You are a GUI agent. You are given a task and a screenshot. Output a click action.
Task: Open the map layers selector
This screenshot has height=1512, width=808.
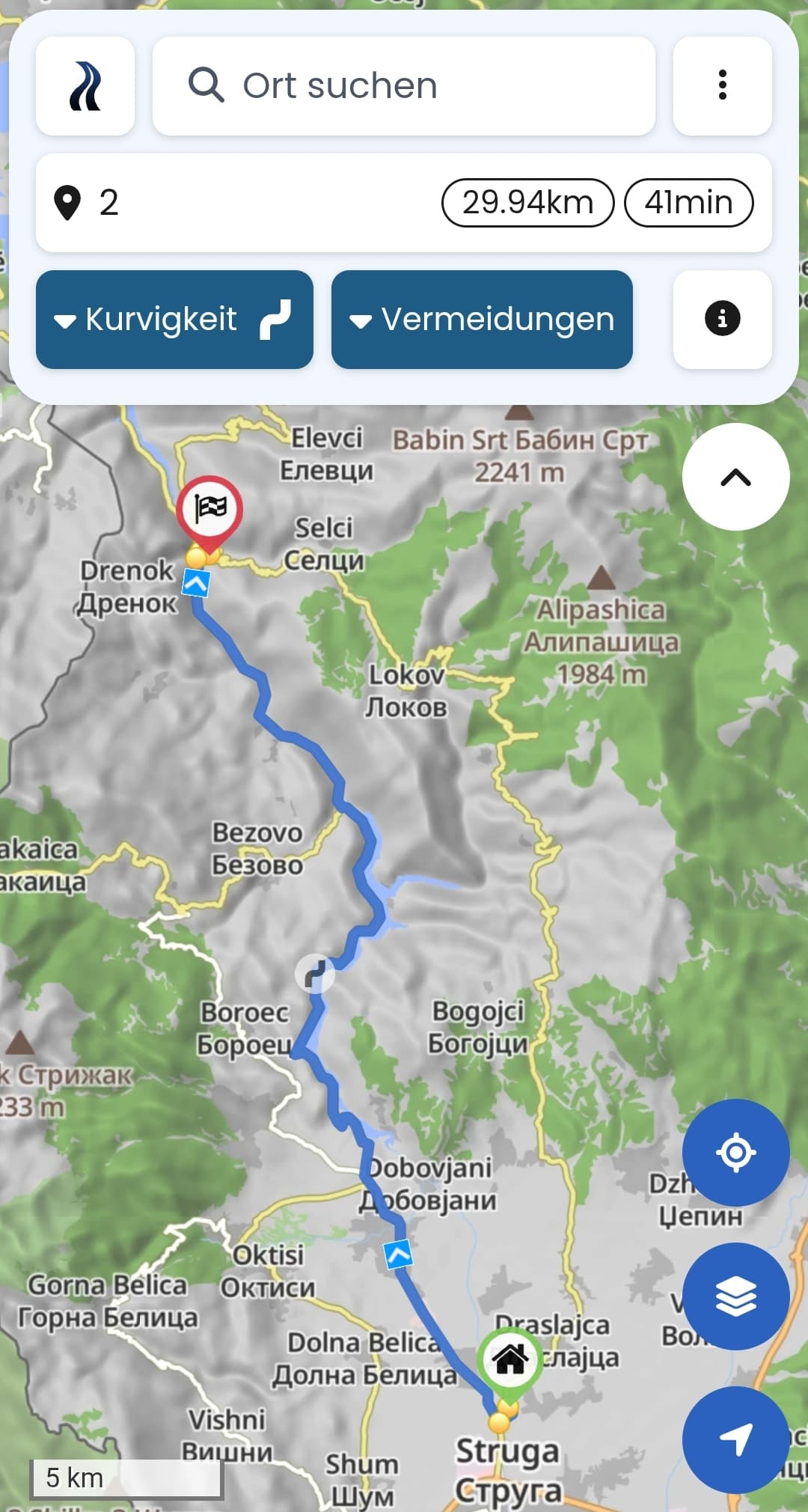[735, 1296]
